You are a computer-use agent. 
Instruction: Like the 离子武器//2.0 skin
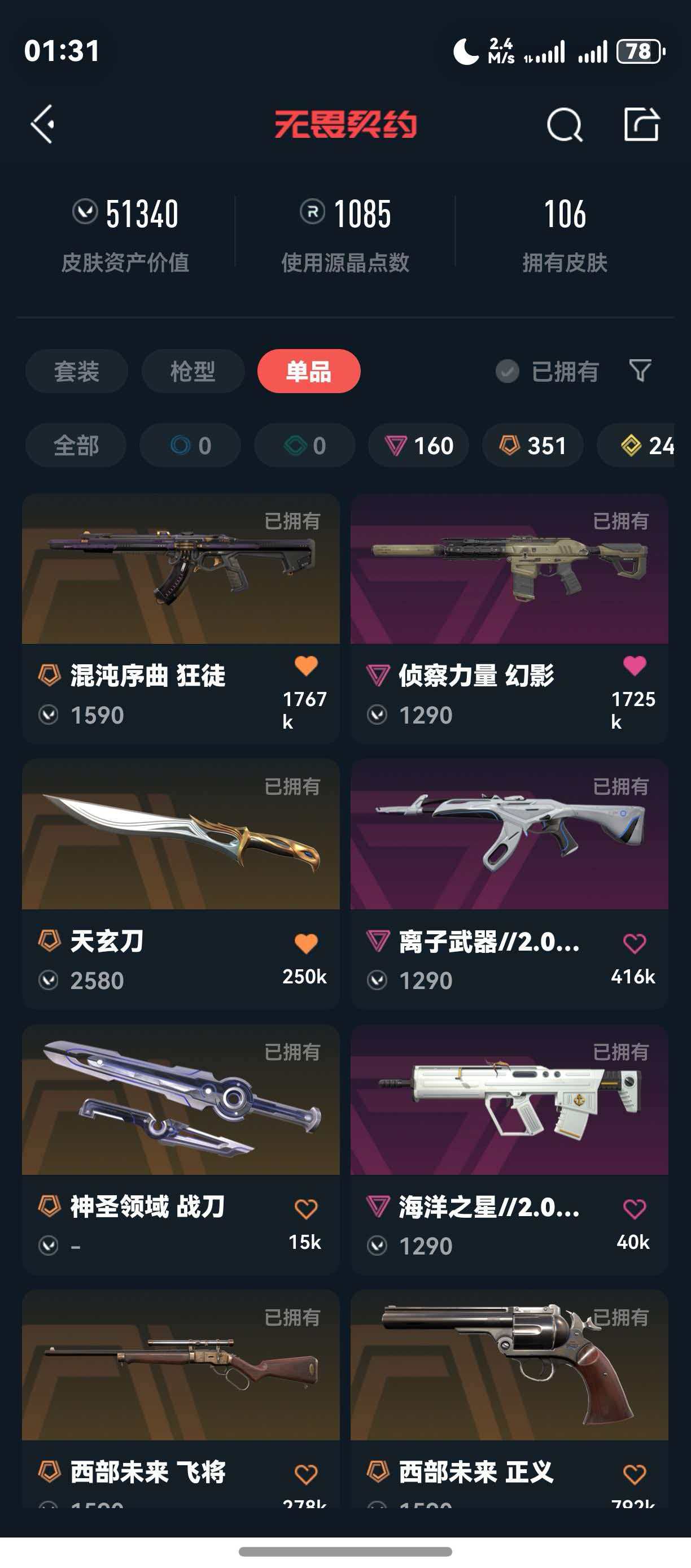click(635, 943)
